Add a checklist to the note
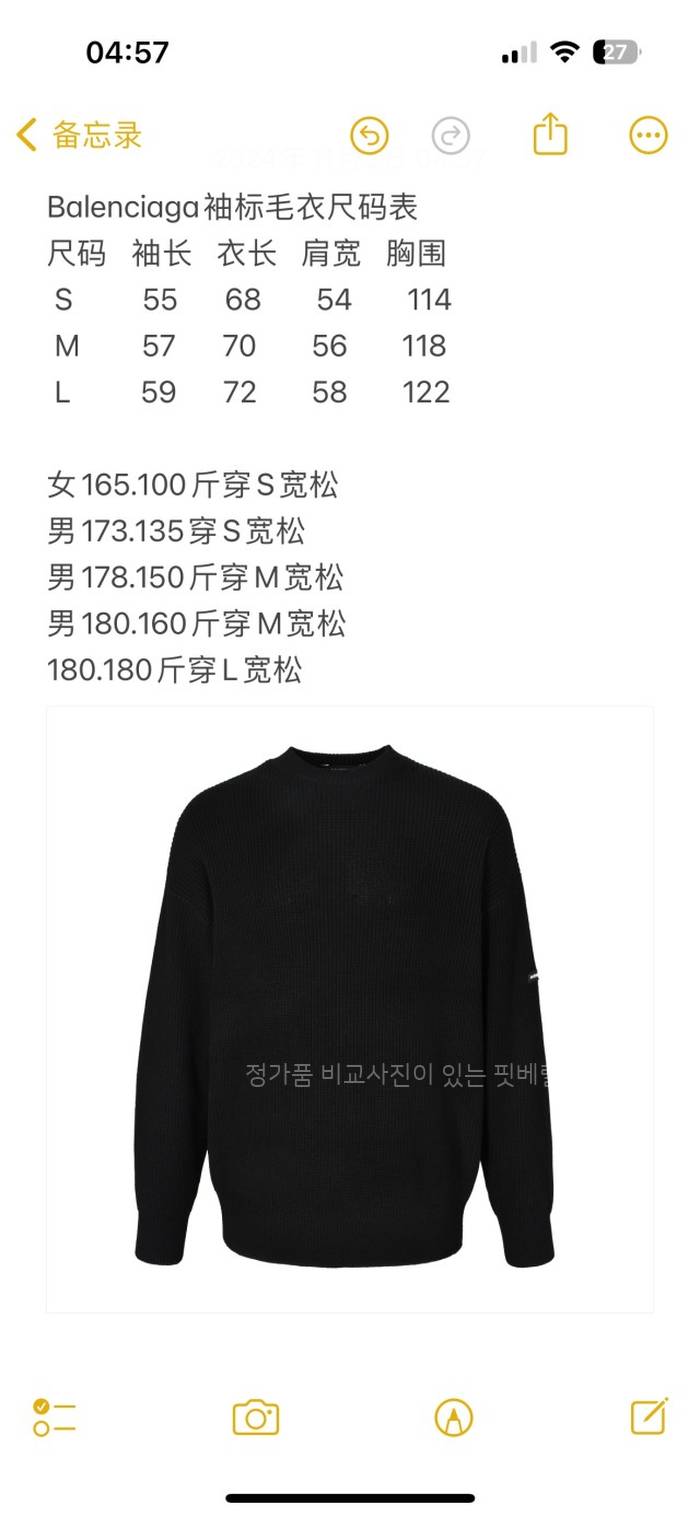 tap(54, 1417)
